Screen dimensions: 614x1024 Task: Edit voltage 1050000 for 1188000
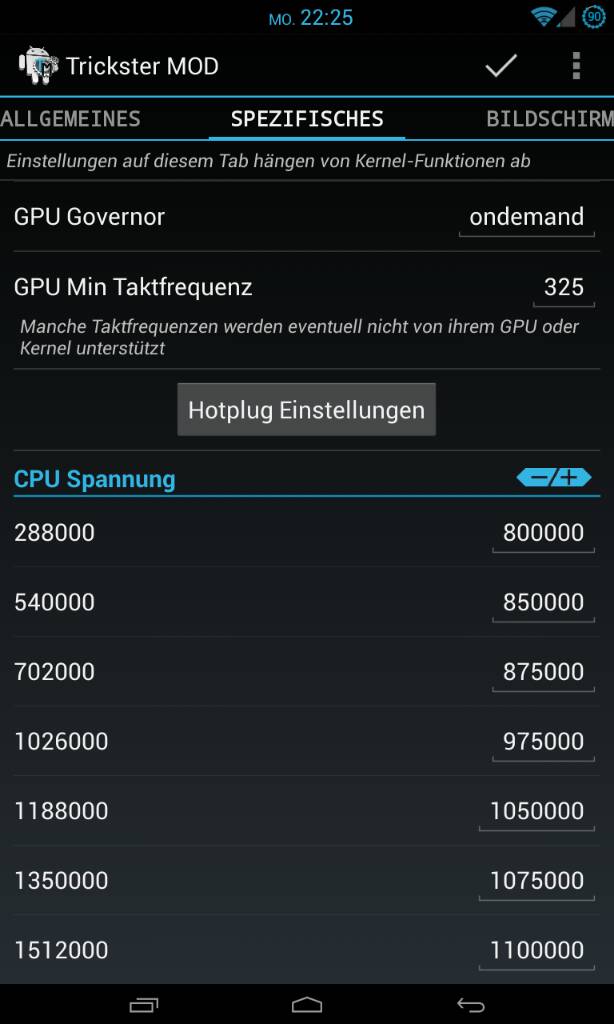pos(537,811)
